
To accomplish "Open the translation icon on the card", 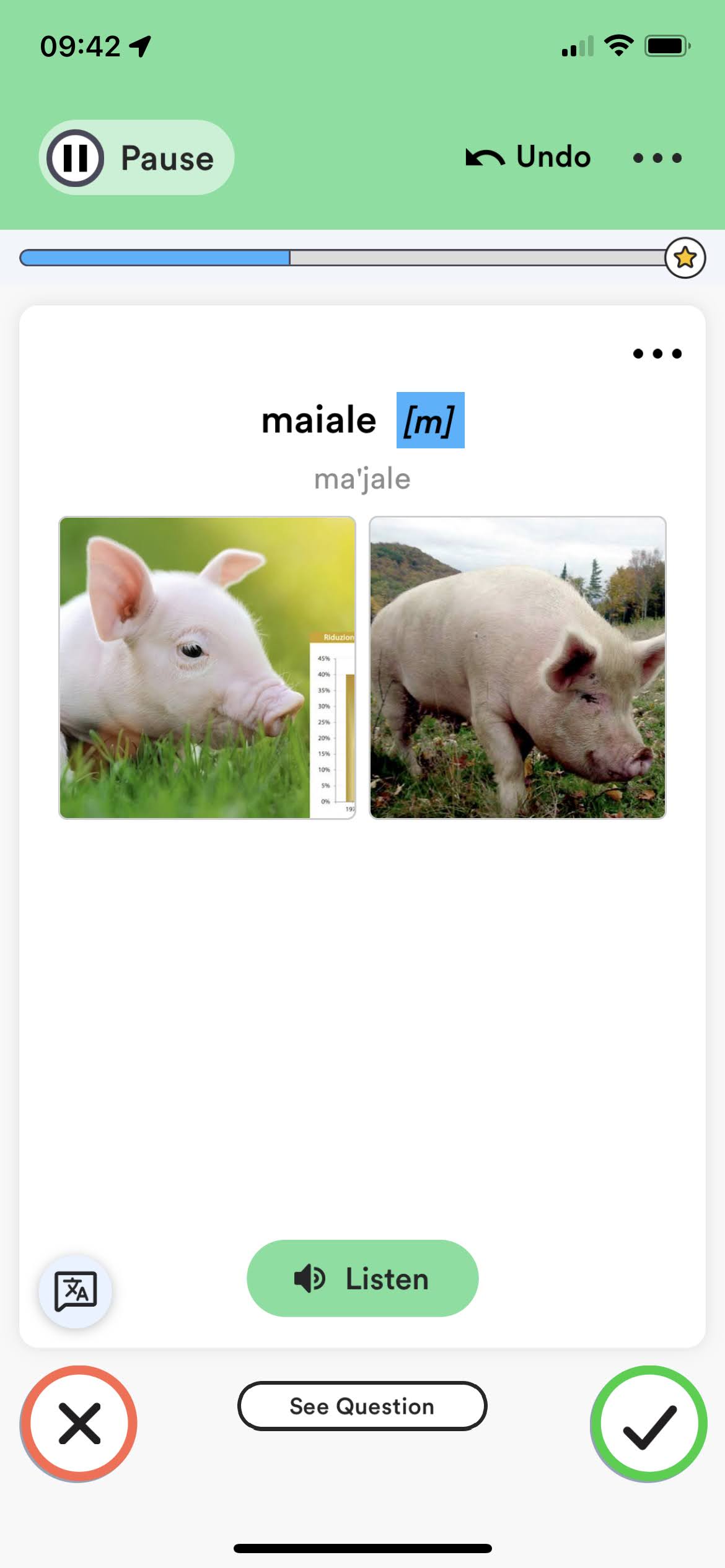I will tap(76, 1292).
